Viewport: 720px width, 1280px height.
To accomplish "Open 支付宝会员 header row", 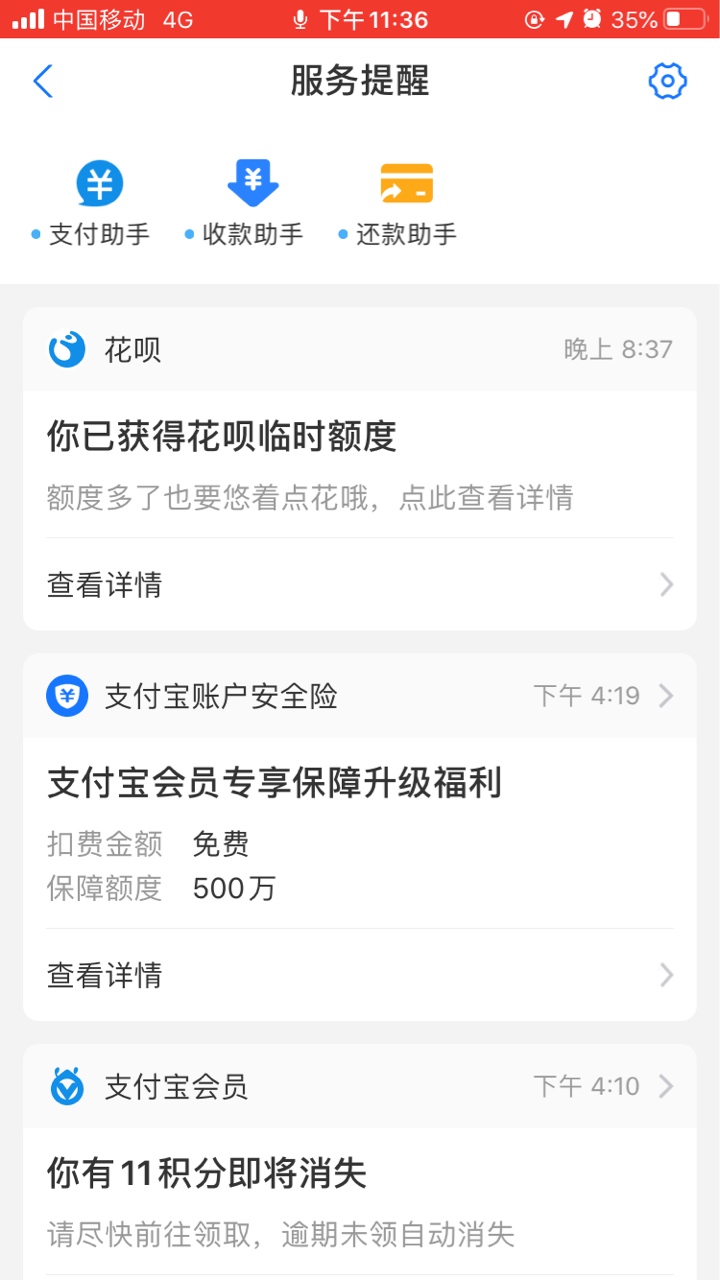I will (x=360, y=1086).
